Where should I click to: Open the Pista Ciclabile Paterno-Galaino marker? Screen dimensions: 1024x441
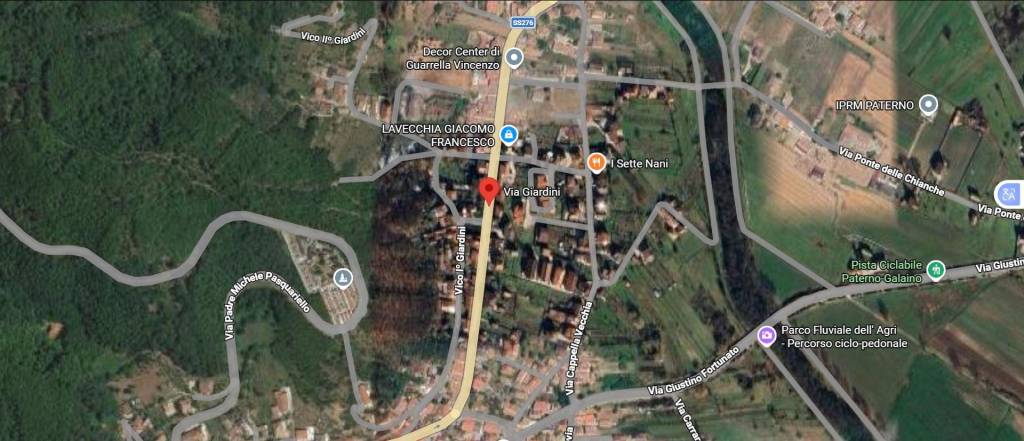[936, 269]
